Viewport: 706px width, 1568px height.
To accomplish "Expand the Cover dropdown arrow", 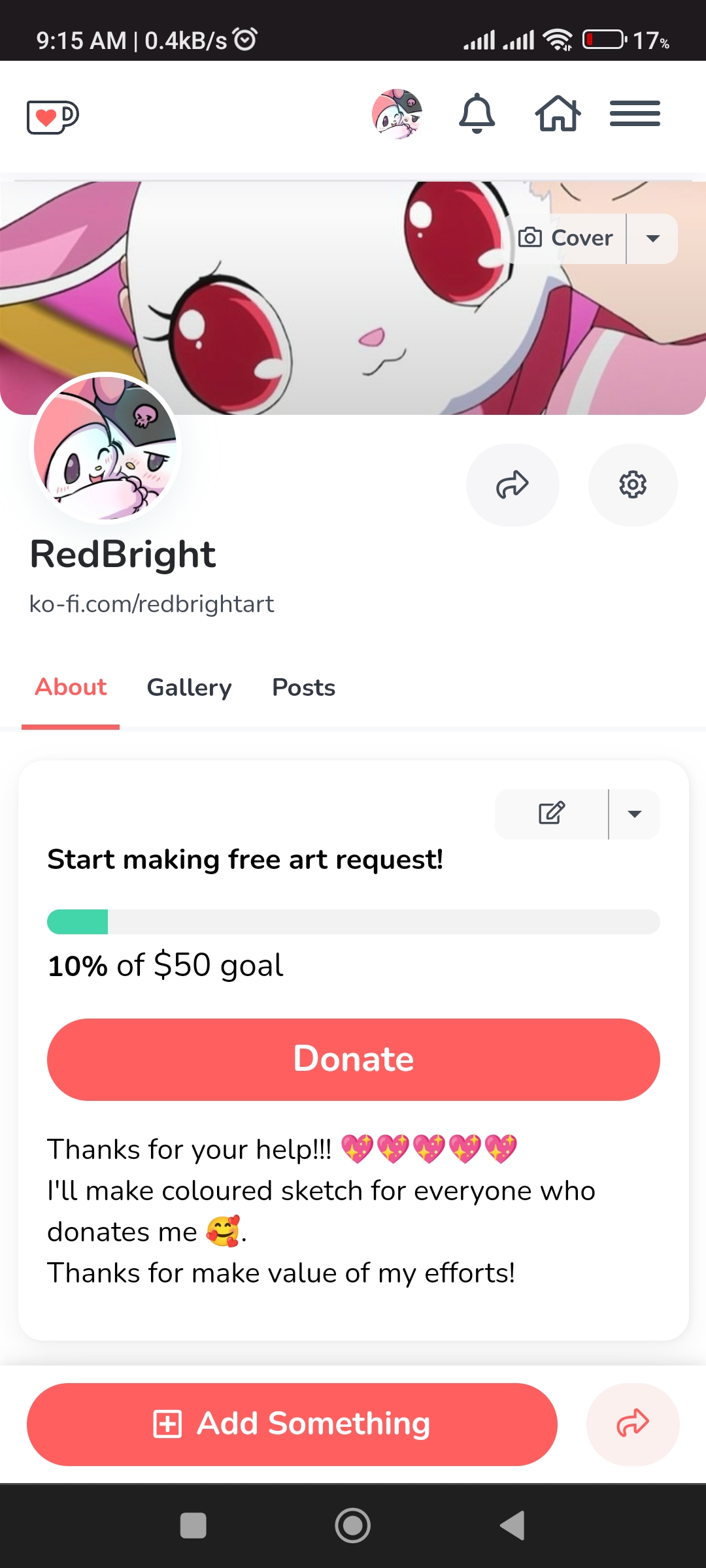I will click(652, 238).
